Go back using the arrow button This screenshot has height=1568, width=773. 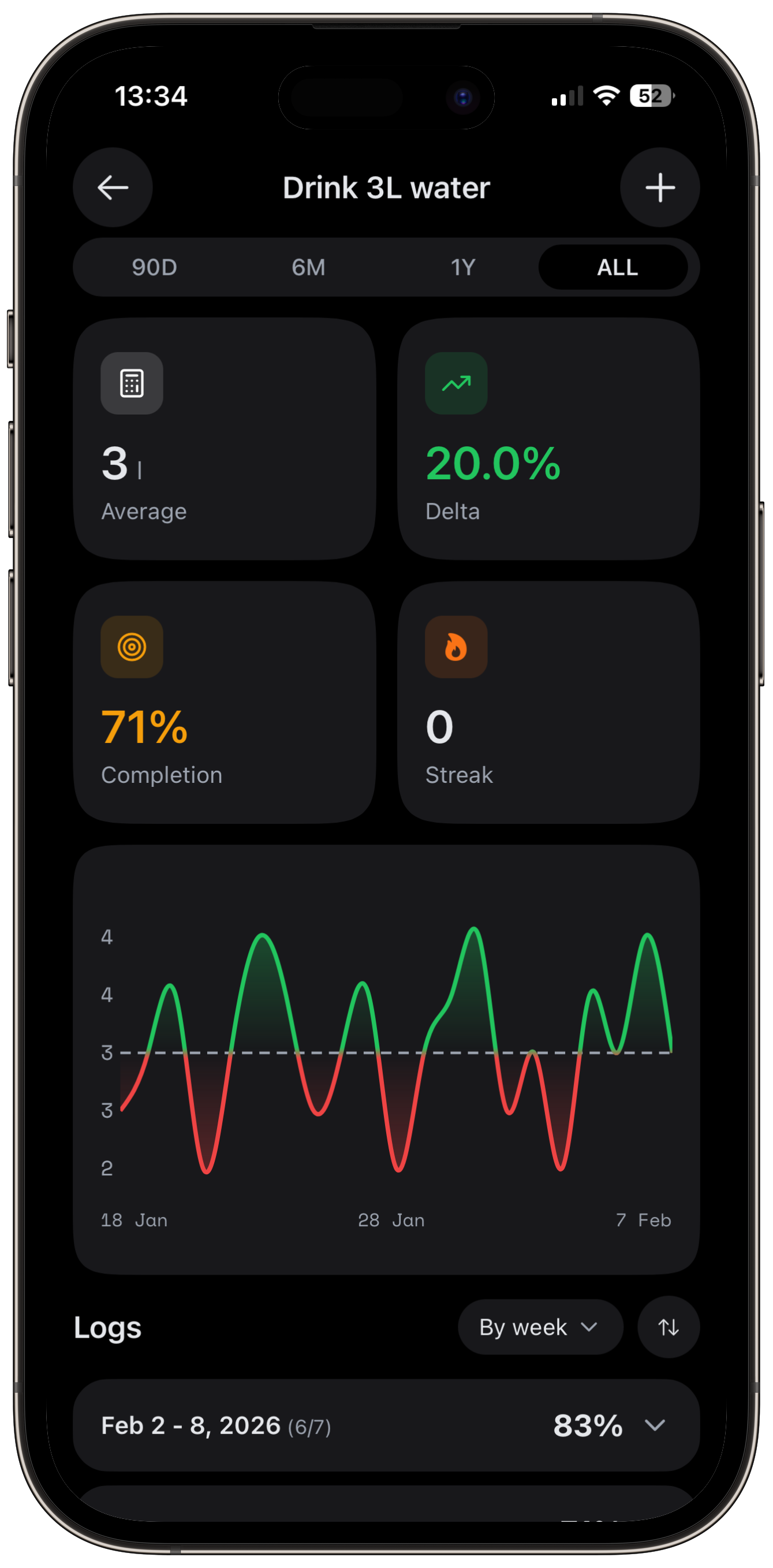click(x=113, y=188)
